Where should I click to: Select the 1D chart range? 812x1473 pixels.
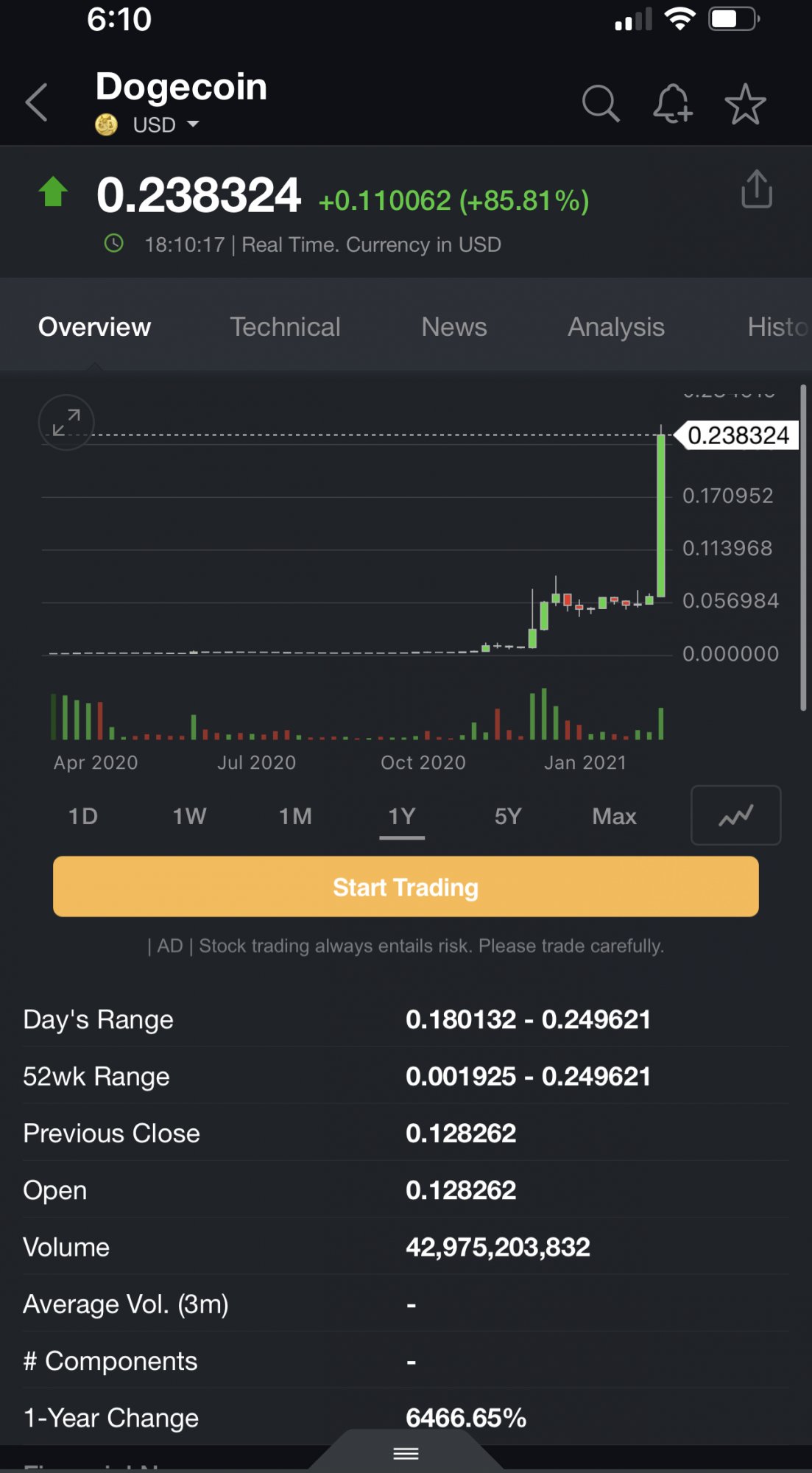pos(83,816)
